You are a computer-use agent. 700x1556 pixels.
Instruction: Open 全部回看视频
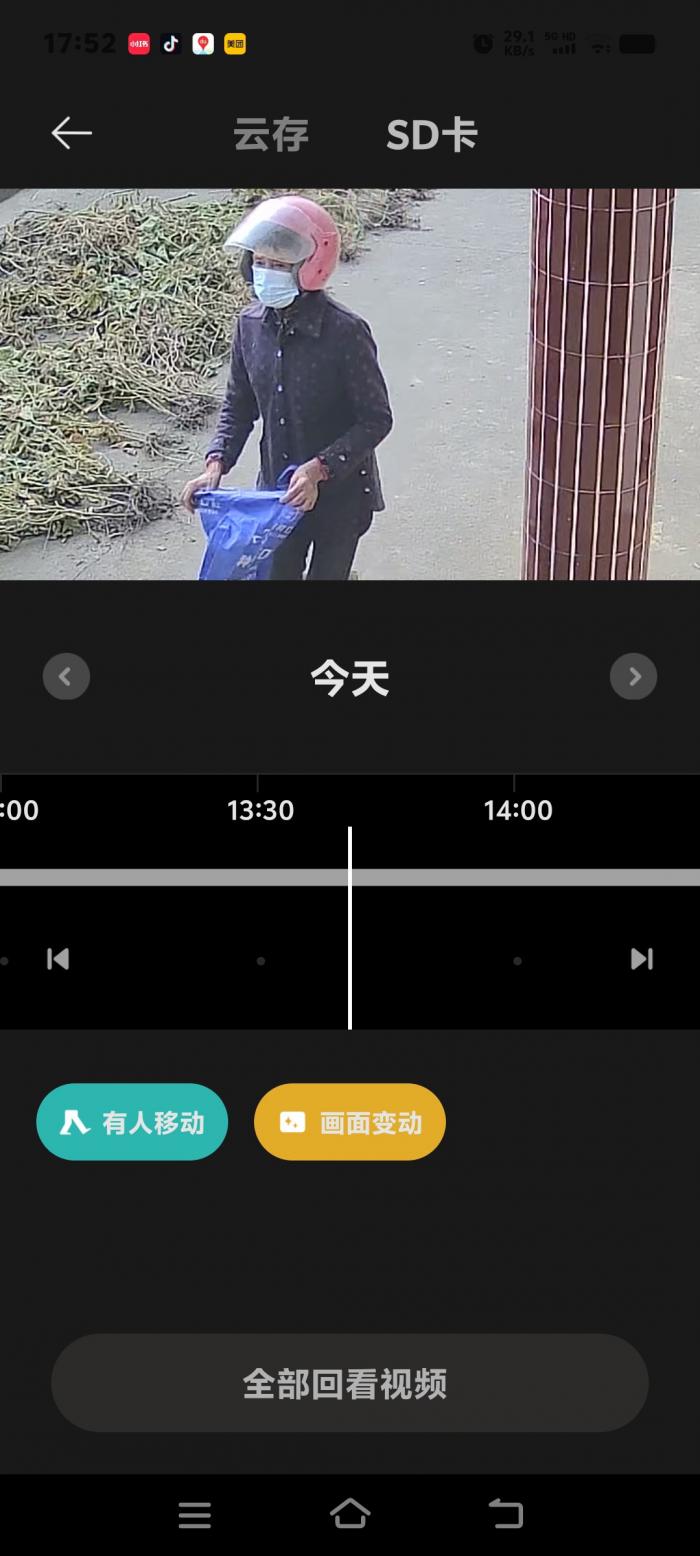tap(350, 1383)
